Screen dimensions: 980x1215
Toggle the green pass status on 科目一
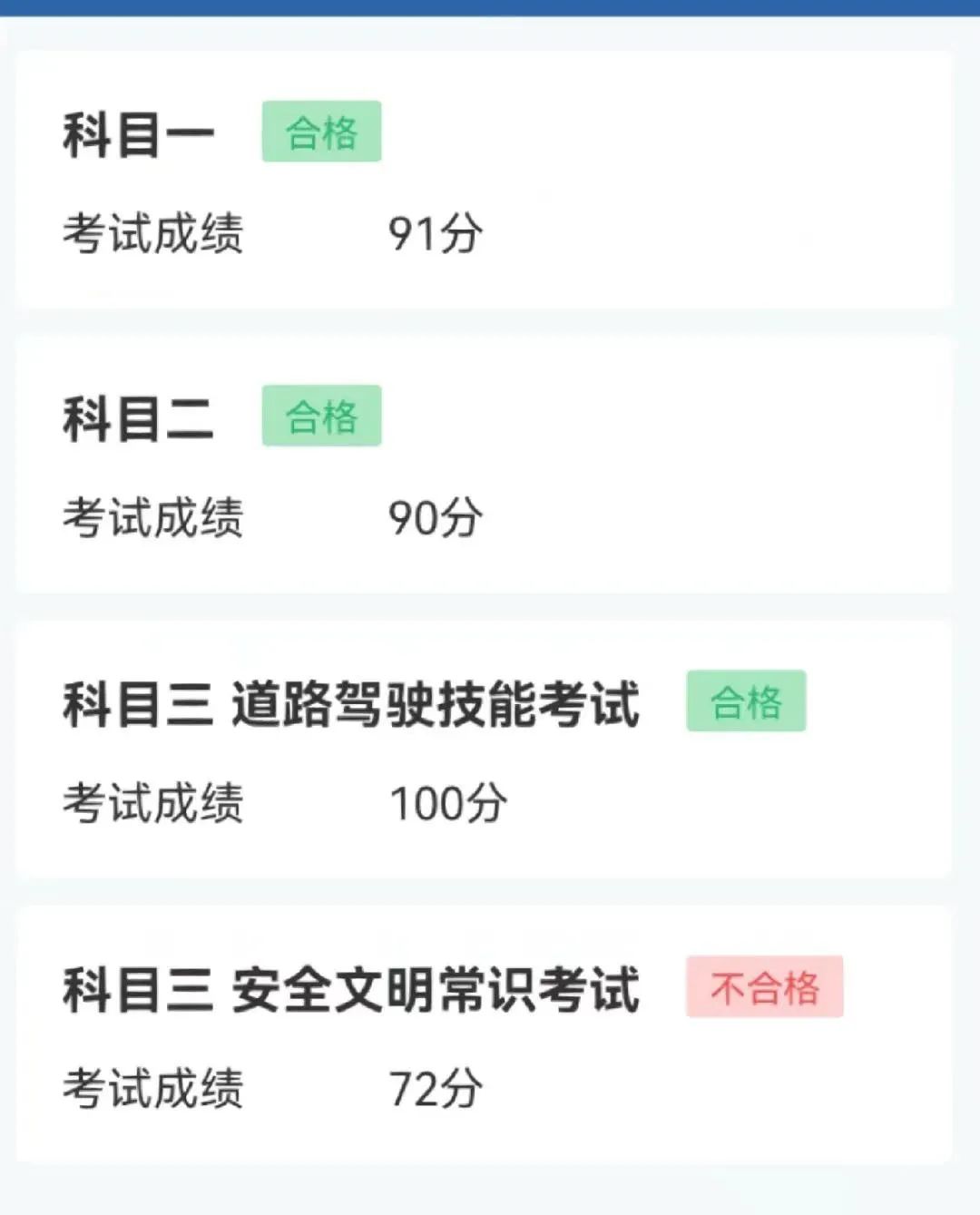[321, 132]
